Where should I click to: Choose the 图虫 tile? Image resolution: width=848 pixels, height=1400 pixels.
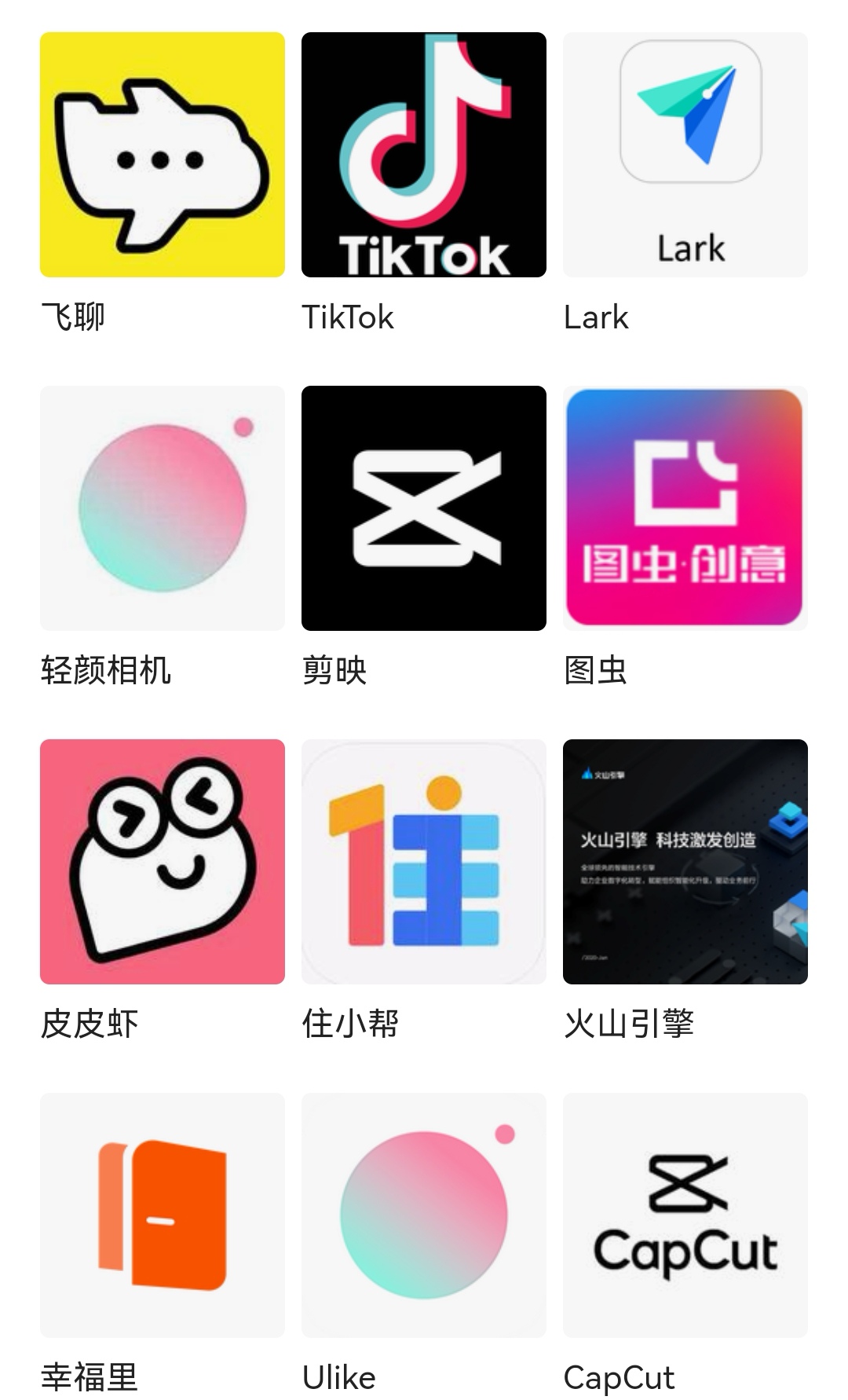pyautogui.click(x=685, y=508)
